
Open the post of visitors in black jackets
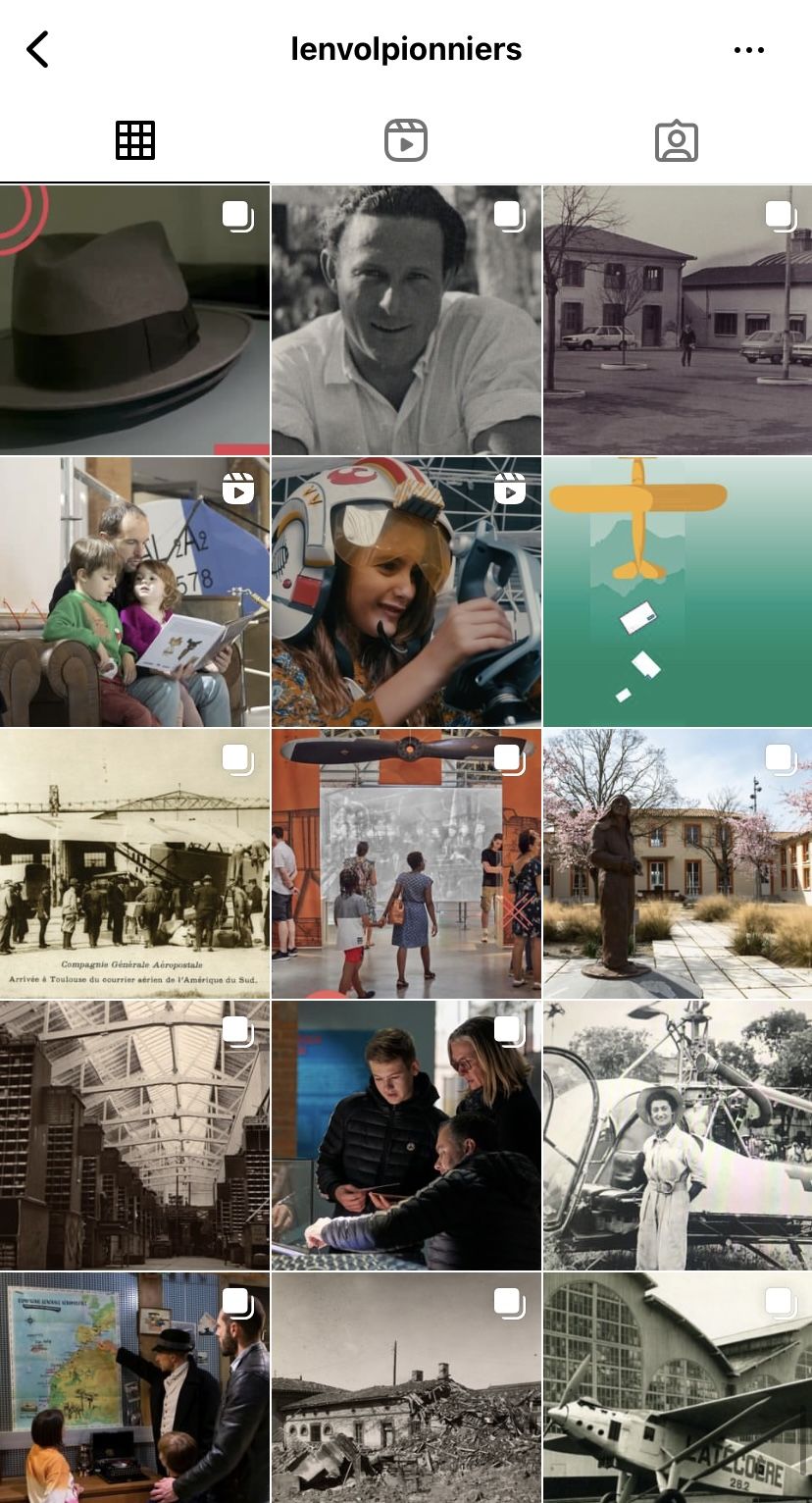coord(406,1135)
